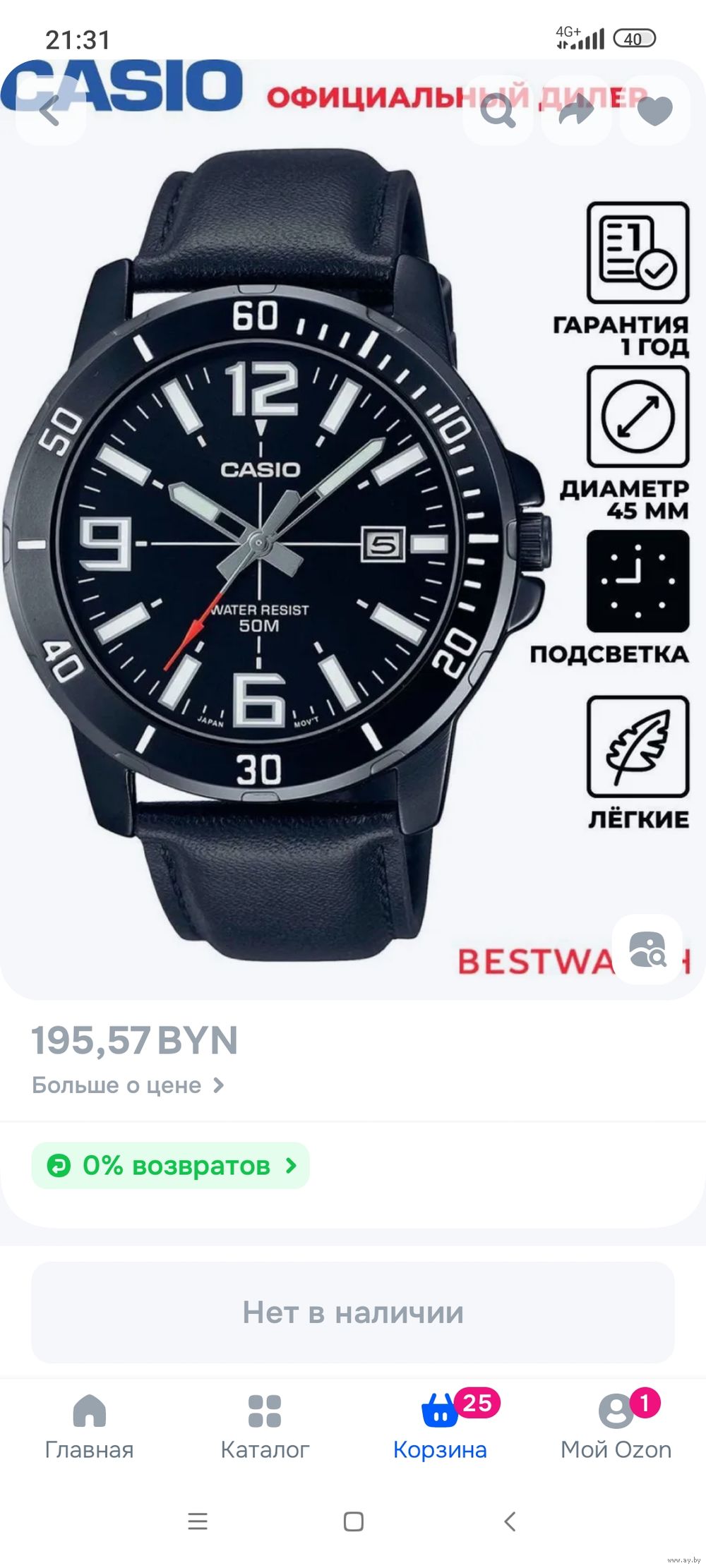Switch to the Главная tab
The height and width of the screenshot is (1568, 706).
[x=89, y=1426]
